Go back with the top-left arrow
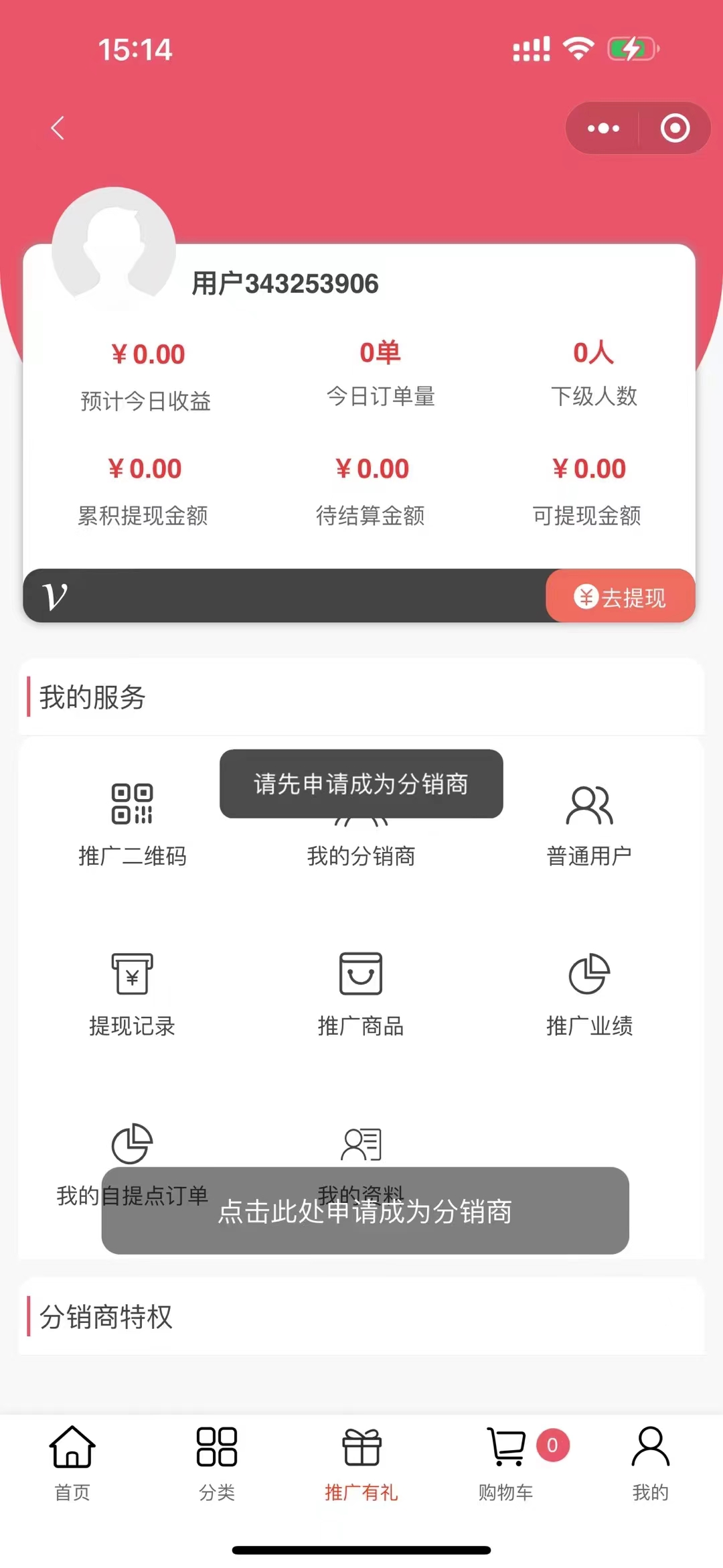 (58, 128)
